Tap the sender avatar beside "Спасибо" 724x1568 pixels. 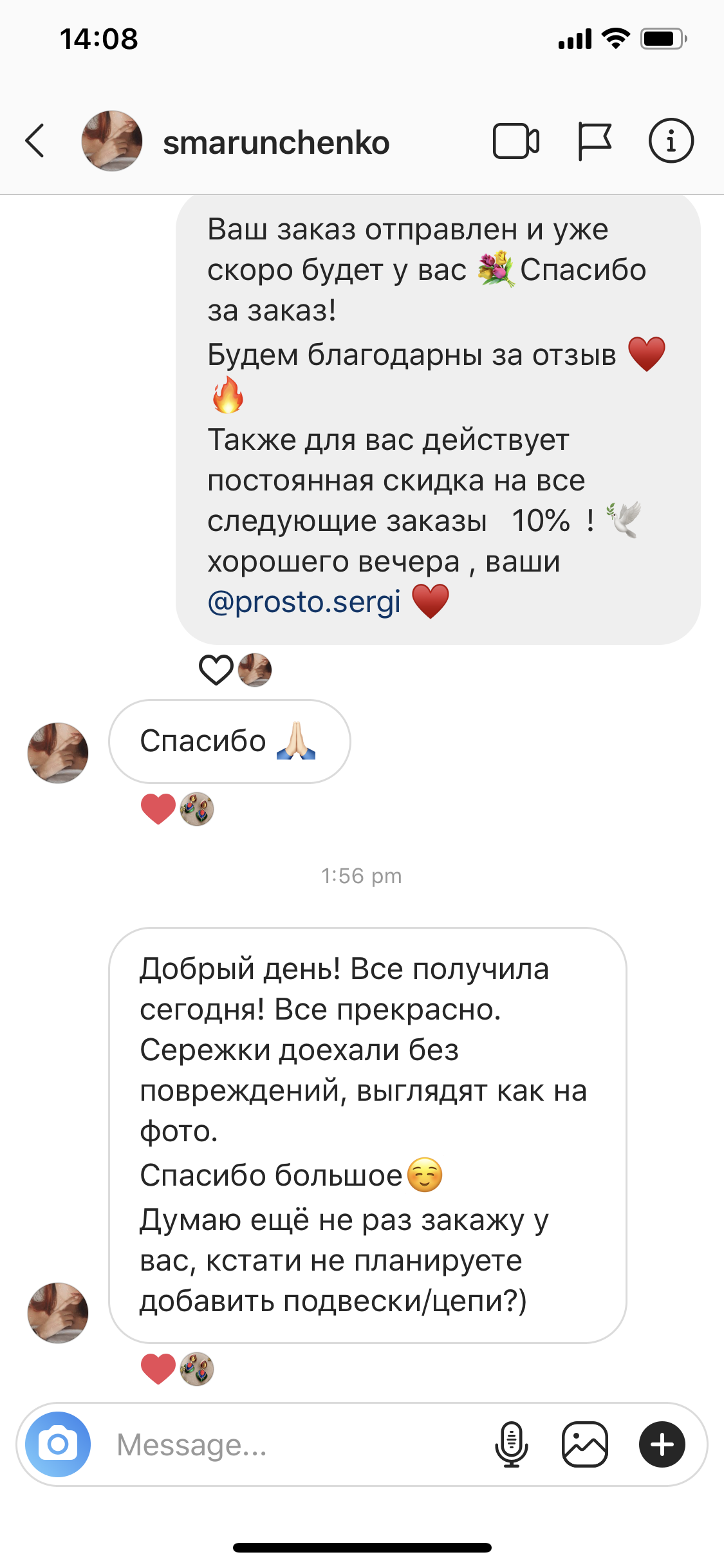click(x=58, y=752)
